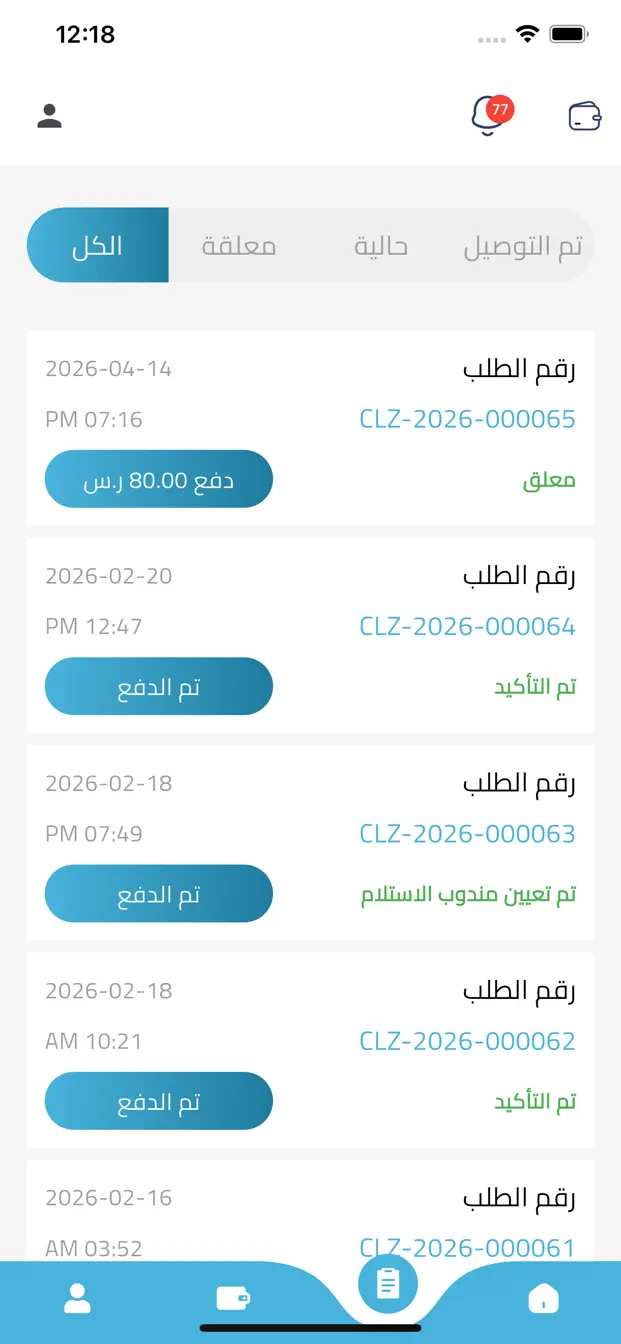Tap تم الدفع button on order CLZ-2026-000062
Viewport: 621px width, 1344px height.
[159, 1101]
